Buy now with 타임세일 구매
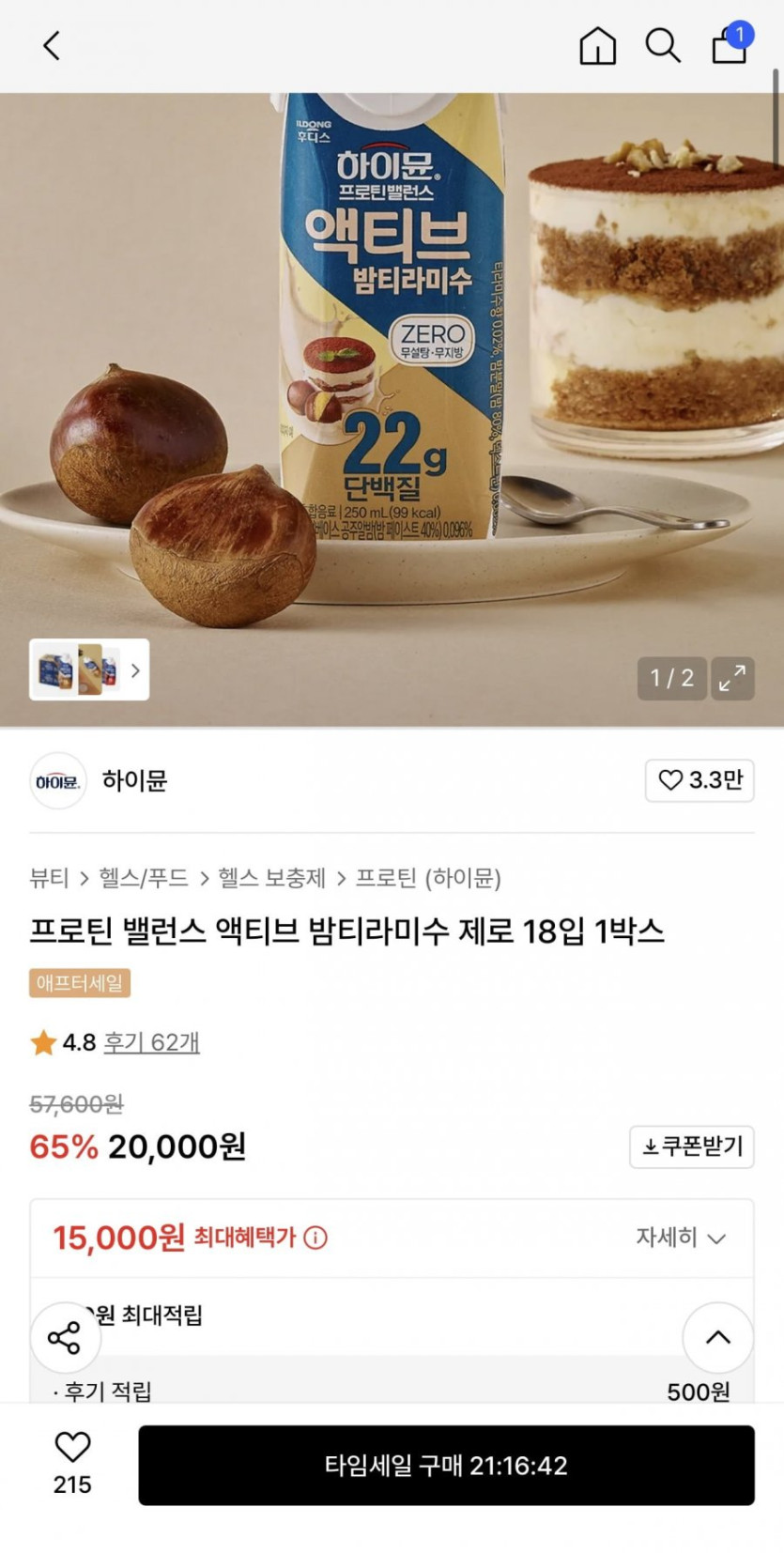This screenshot has width=784, height=1553. click(446, 1466)
